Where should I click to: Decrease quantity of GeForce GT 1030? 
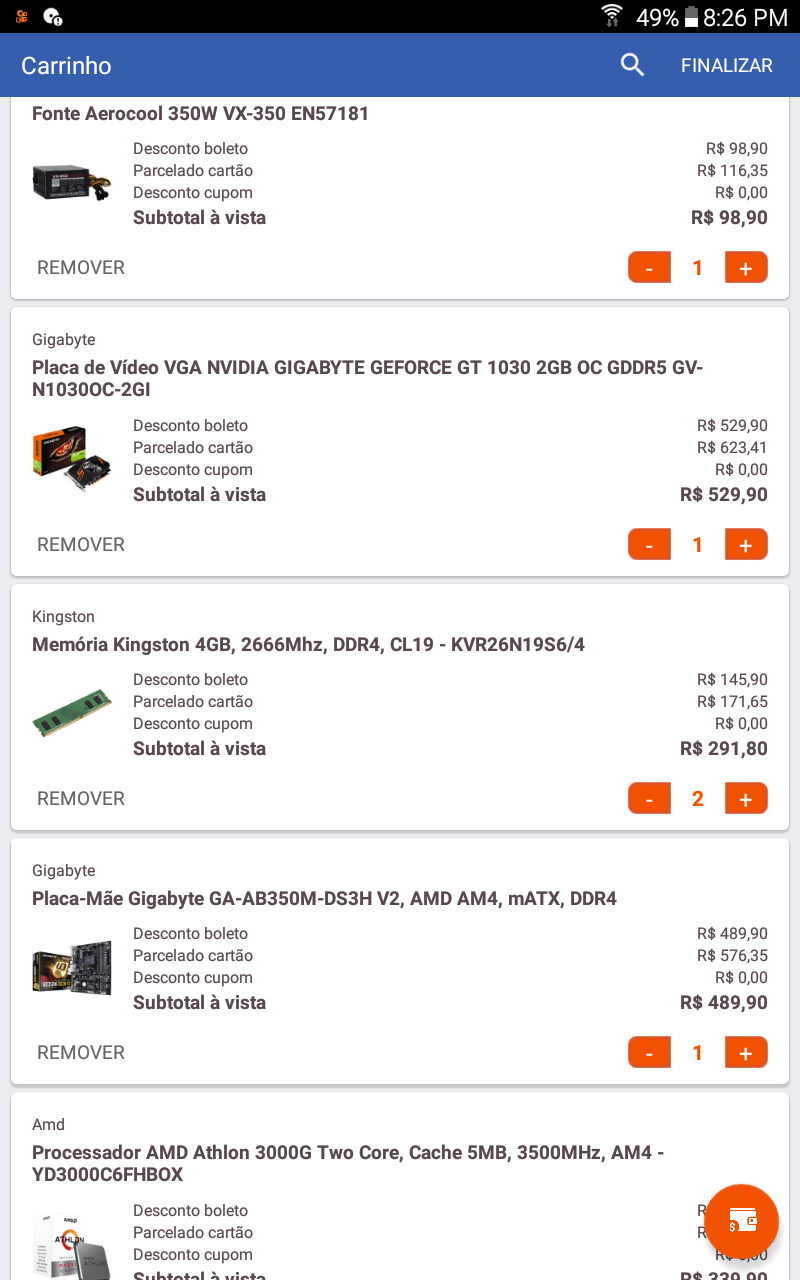click(649, 544)
